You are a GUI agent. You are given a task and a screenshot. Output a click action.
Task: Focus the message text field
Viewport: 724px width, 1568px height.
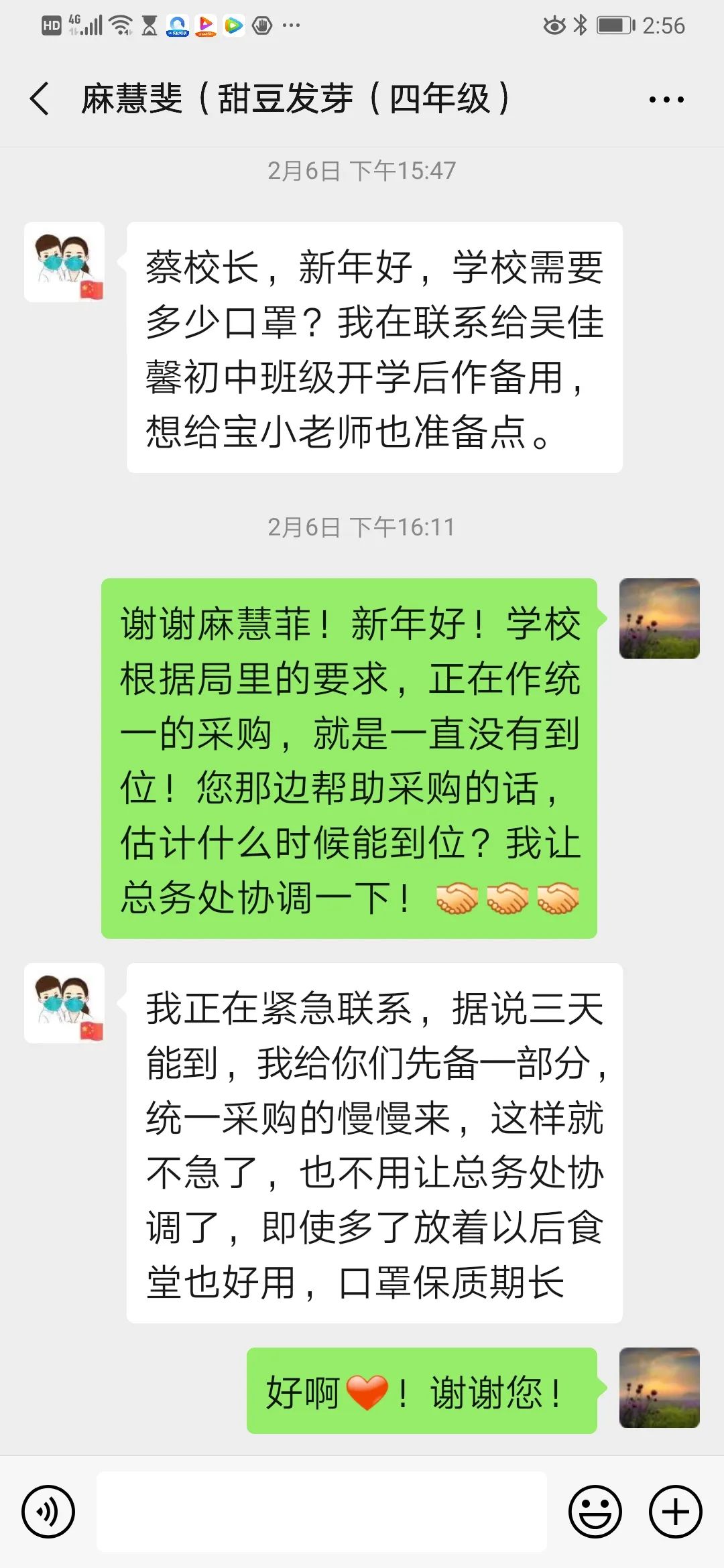(x=322, y=1512)
